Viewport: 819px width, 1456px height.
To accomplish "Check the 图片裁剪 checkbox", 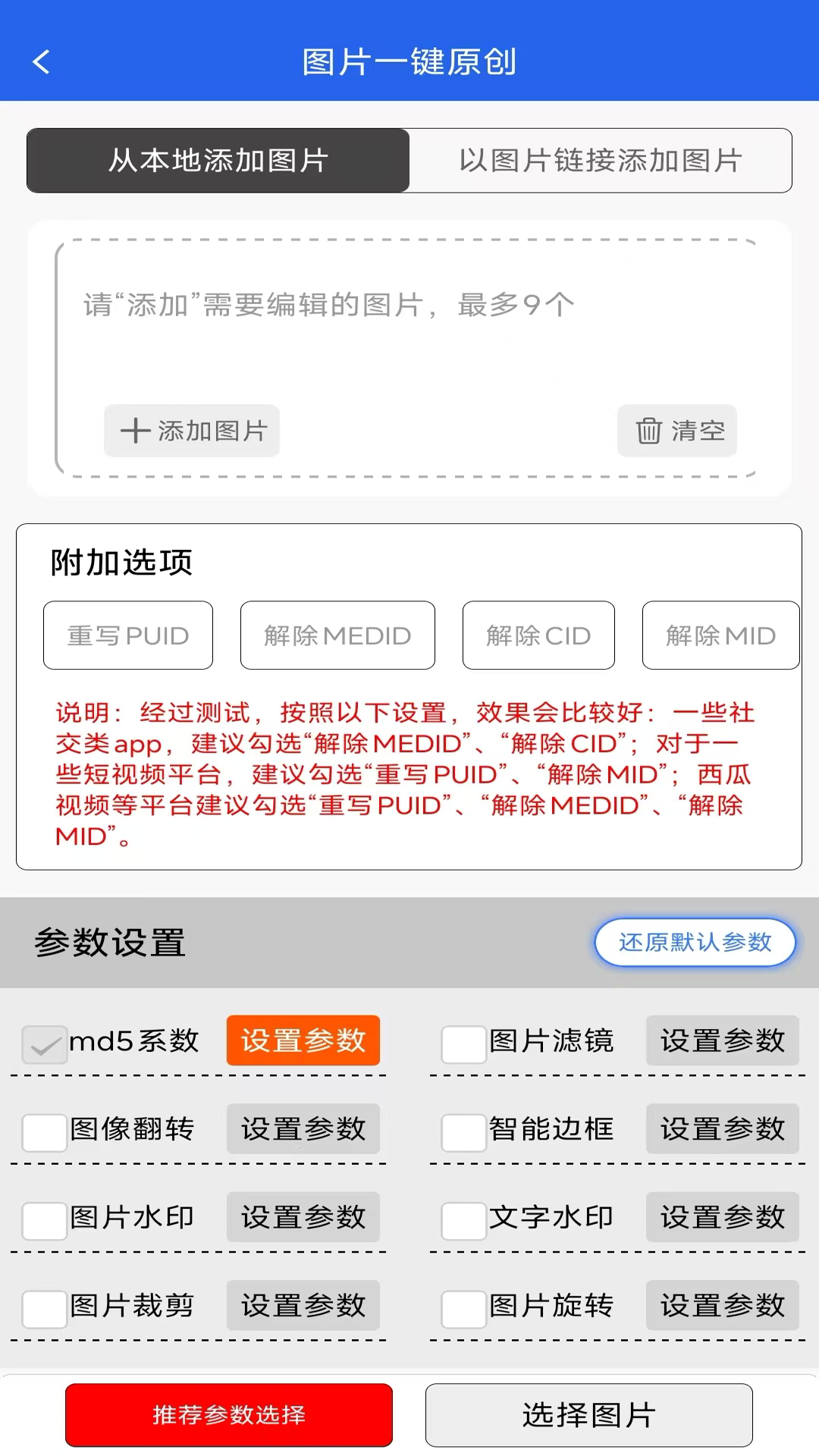I will coord(45,1309).
